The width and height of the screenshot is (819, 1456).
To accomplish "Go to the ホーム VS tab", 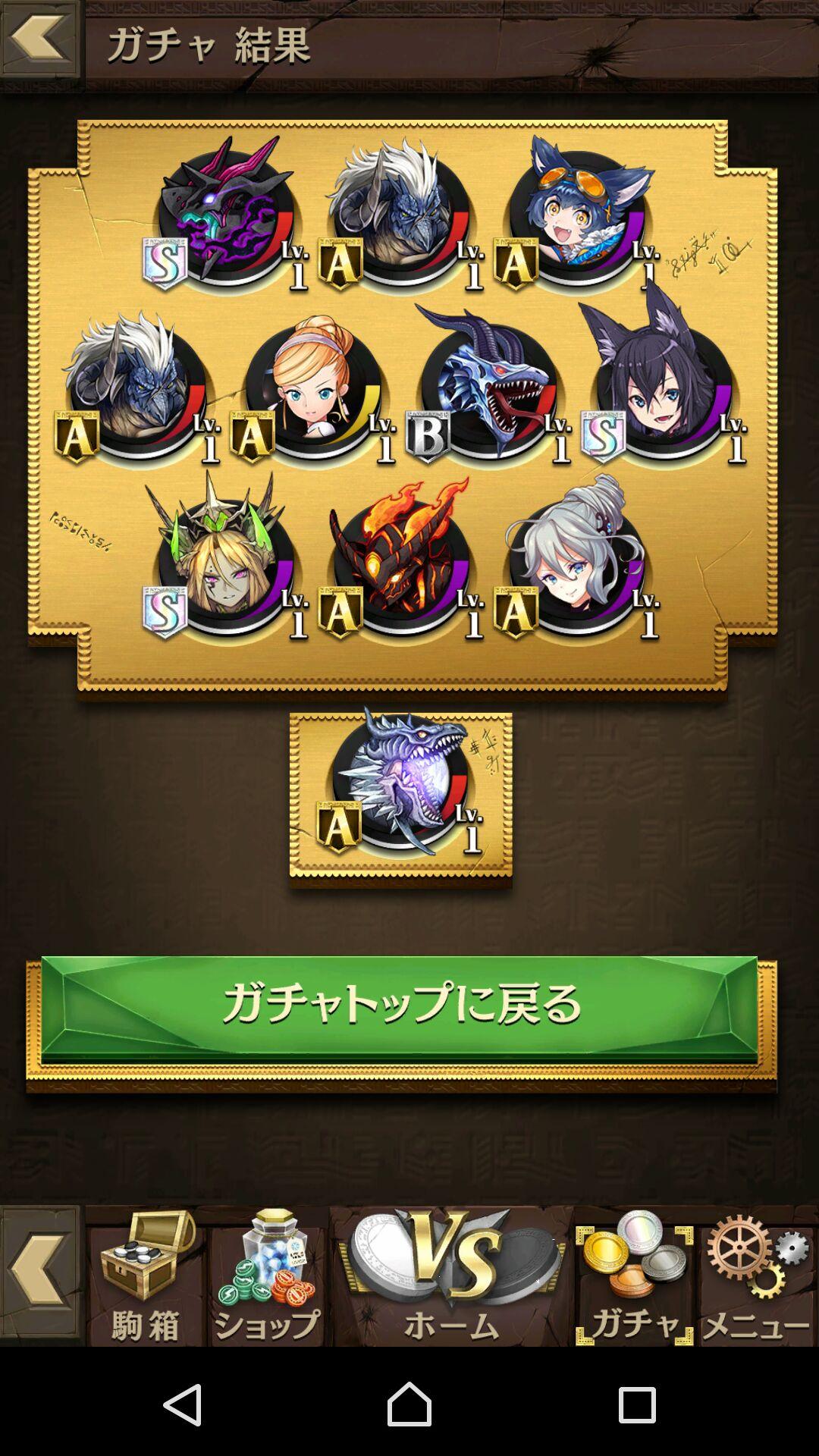I will tap(451, 1277).
